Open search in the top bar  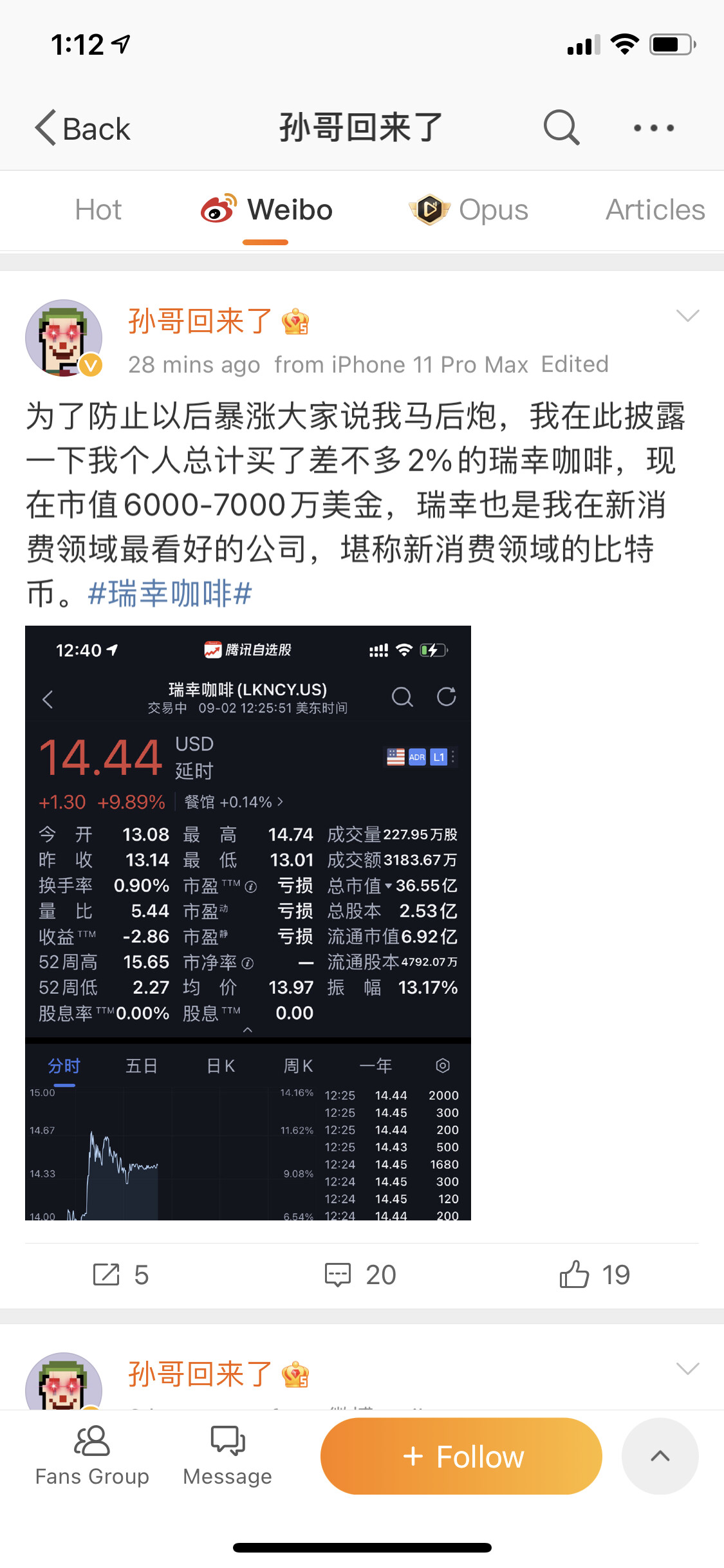561,127
